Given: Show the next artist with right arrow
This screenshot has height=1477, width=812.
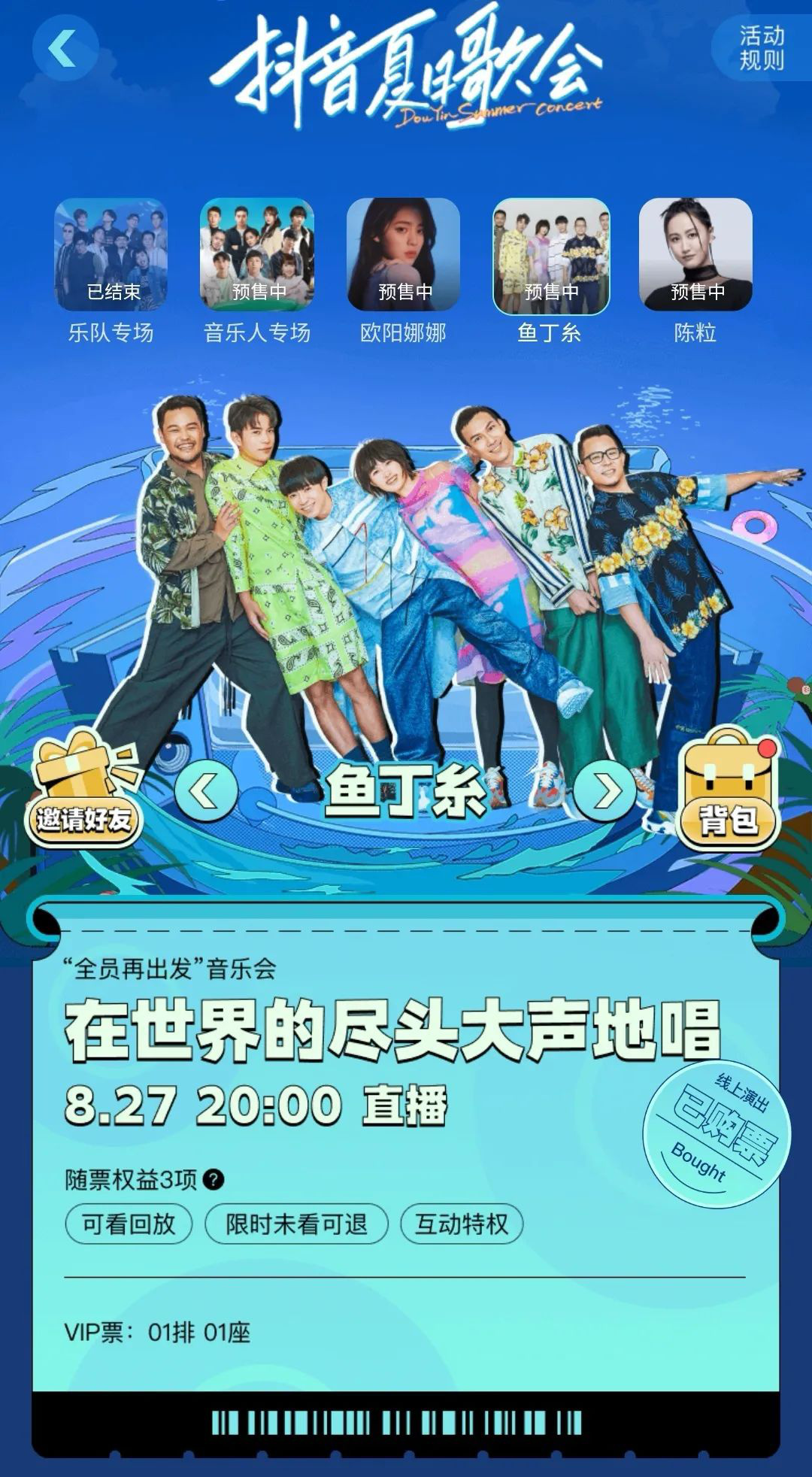Looking at the screenshot, I should click(604, 791).
